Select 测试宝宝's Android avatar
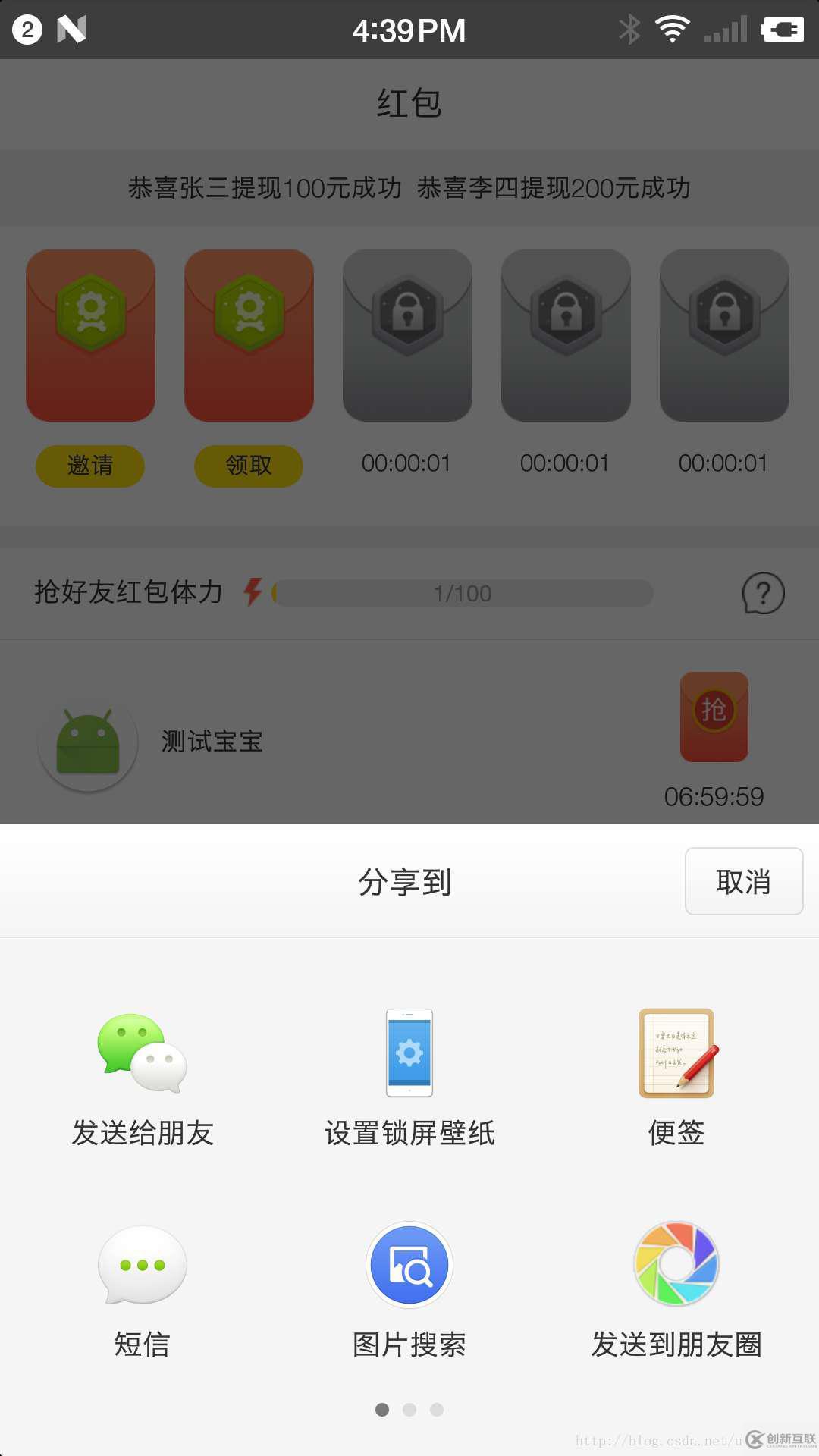This screenshot has height=1456, width=819. tap(87, 742)
